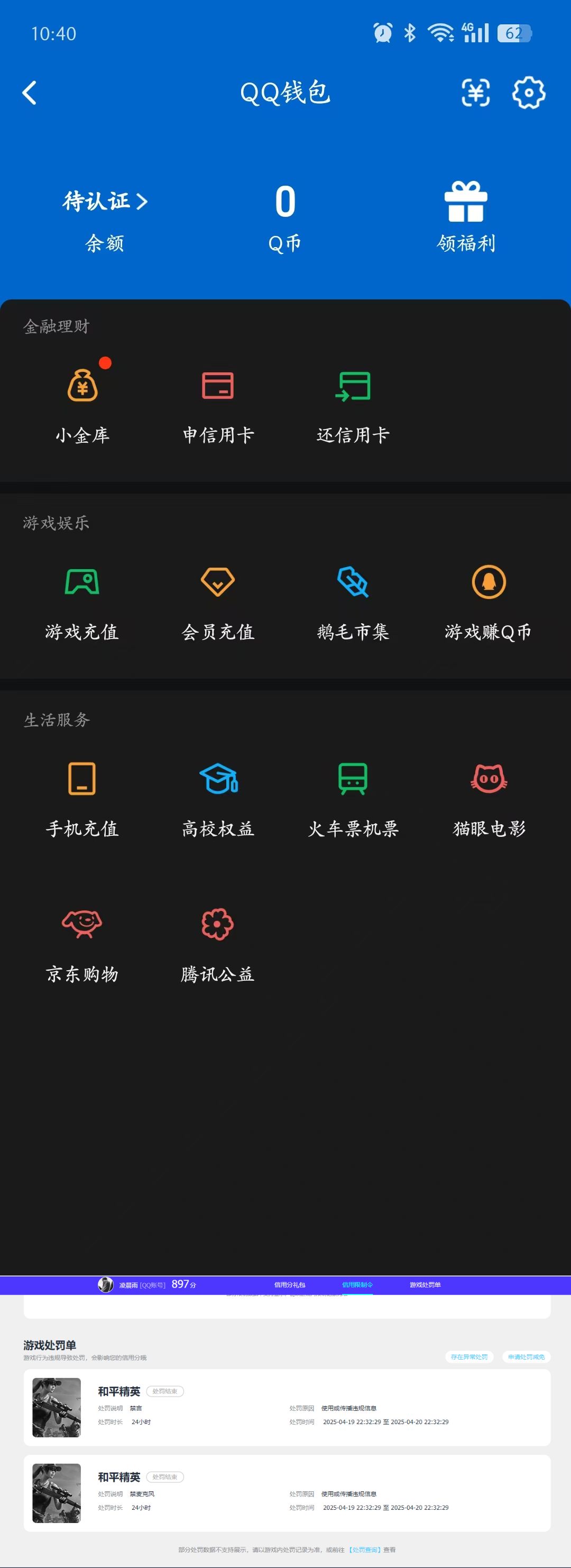The image size is (571, 1568).
Task: Open 会员充值 diamond icon
Action: tap(218, 583)
